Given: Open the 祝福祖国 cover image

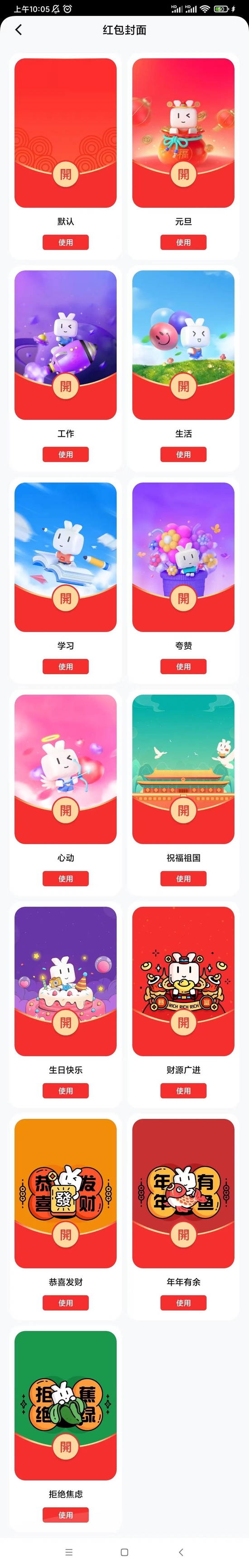Looking at the screenshot, I should 183,769.
